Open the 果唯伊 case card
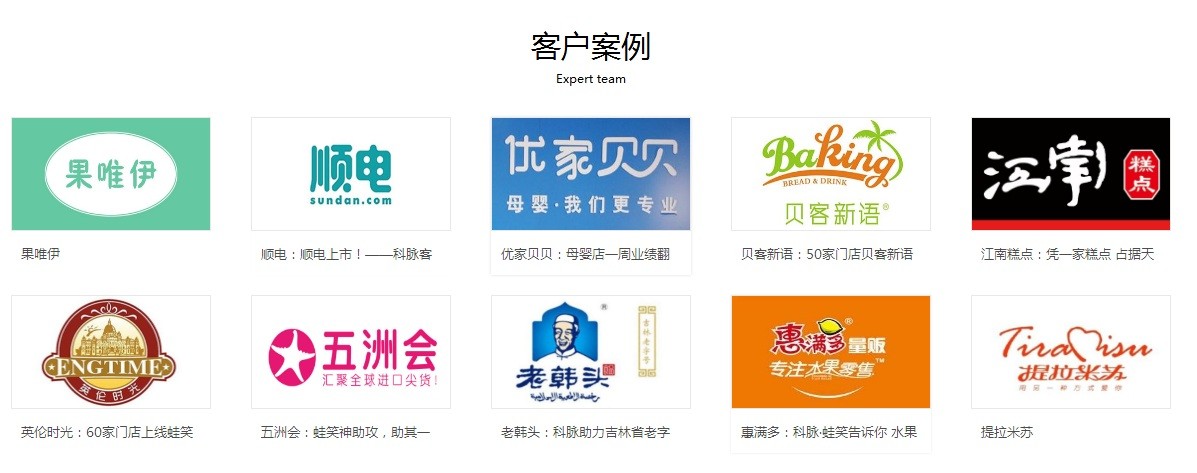Viewport: 1197px width, 473px height. [x=111, y=174]
